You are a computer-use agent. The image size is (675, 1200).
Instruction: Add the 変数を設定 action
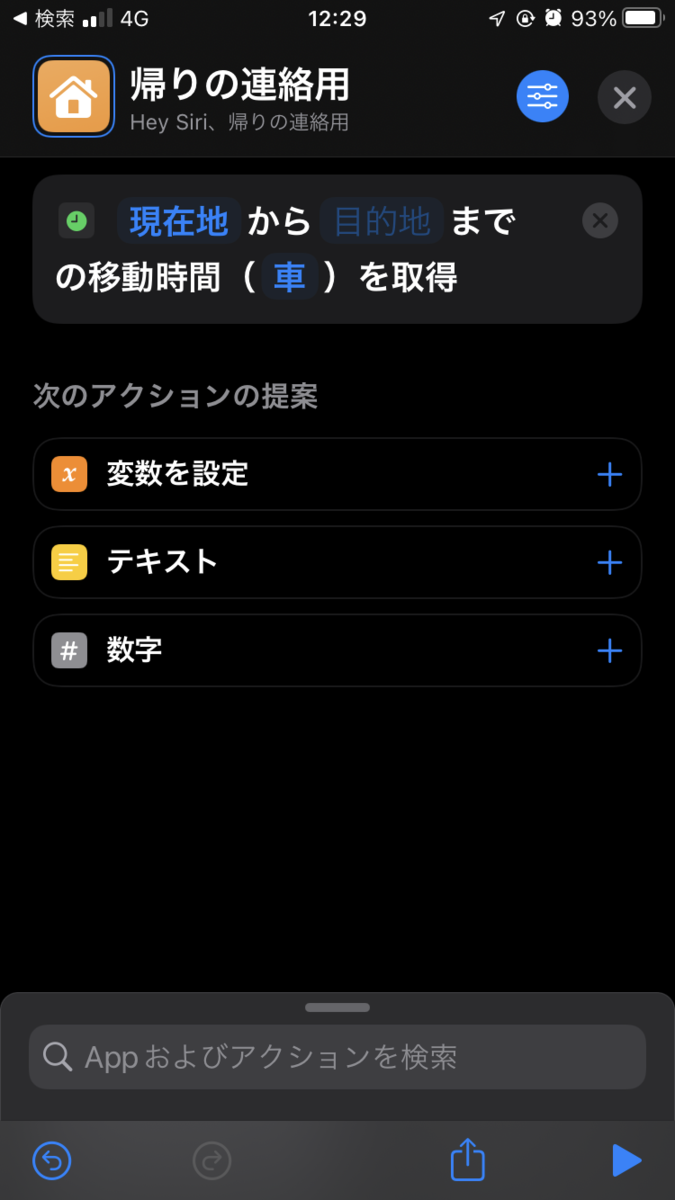[609, 474]
